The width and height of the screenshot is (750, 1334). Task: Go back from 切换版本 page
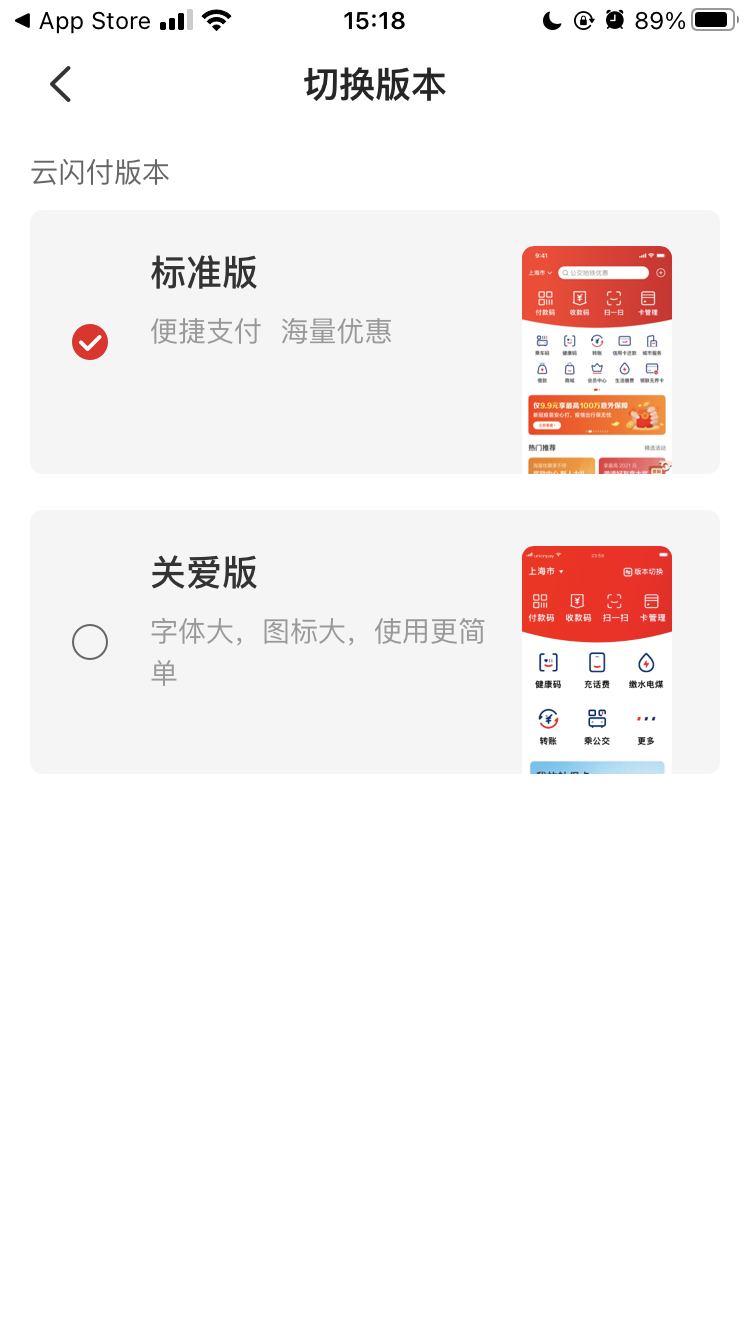pyautogui.click(x=61, y=85)
